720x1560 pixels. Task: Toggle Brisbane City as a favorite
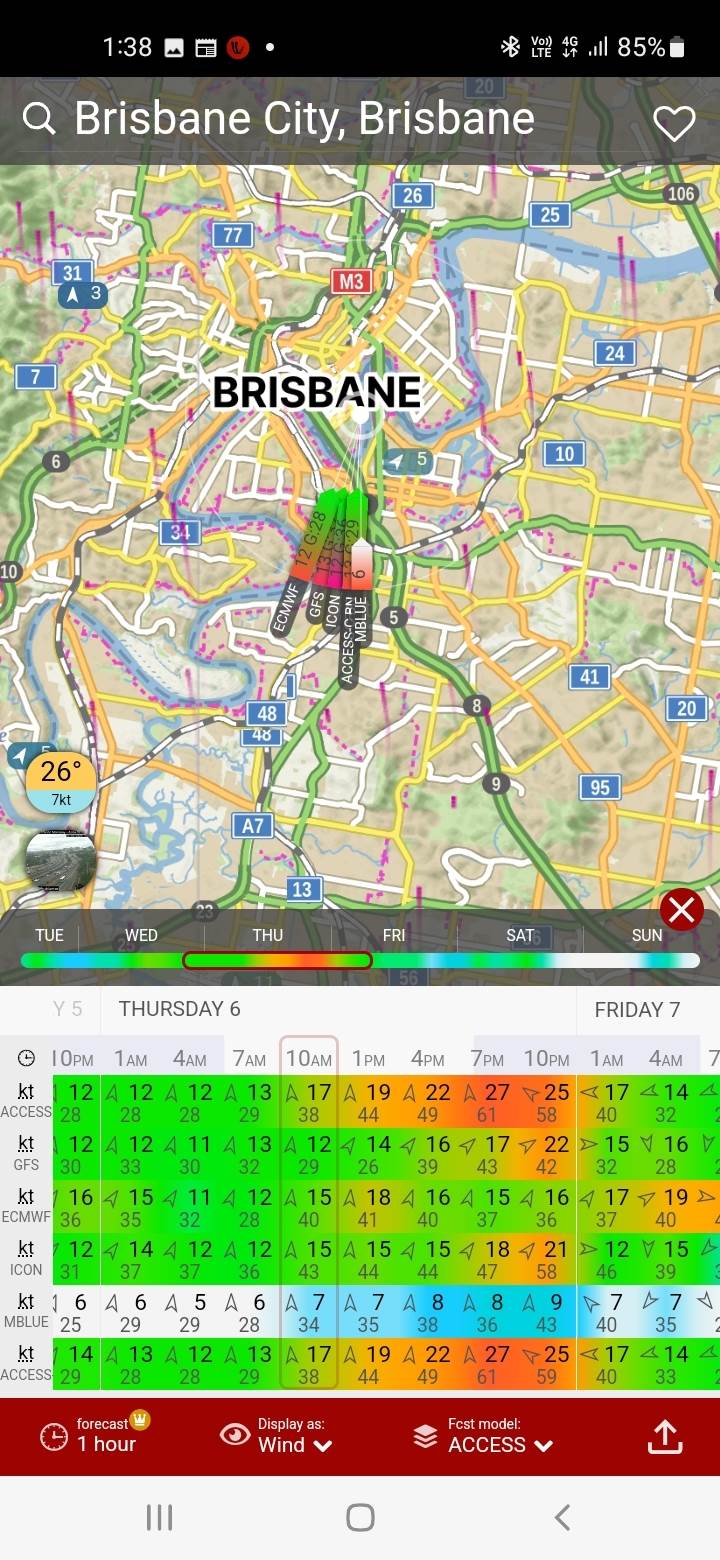tap(675, 122)
